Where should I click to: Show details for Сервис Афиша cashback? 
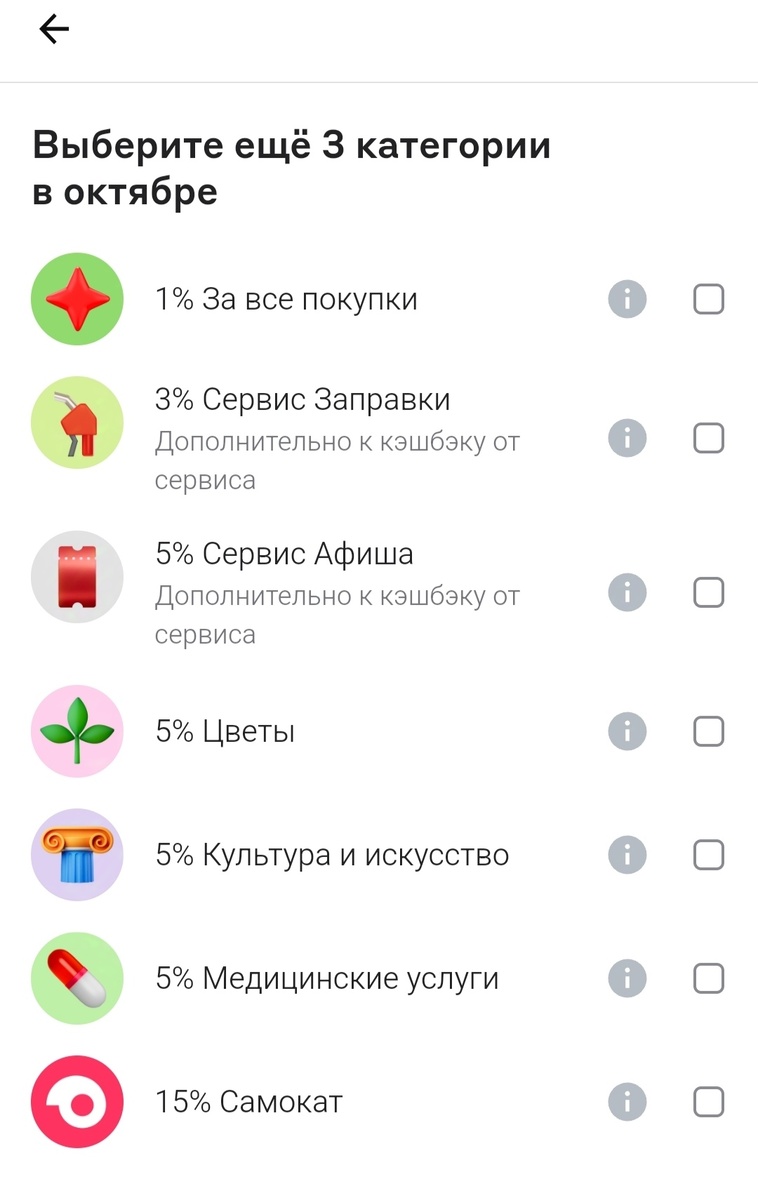pyautogui.click(x=627, y=592)
